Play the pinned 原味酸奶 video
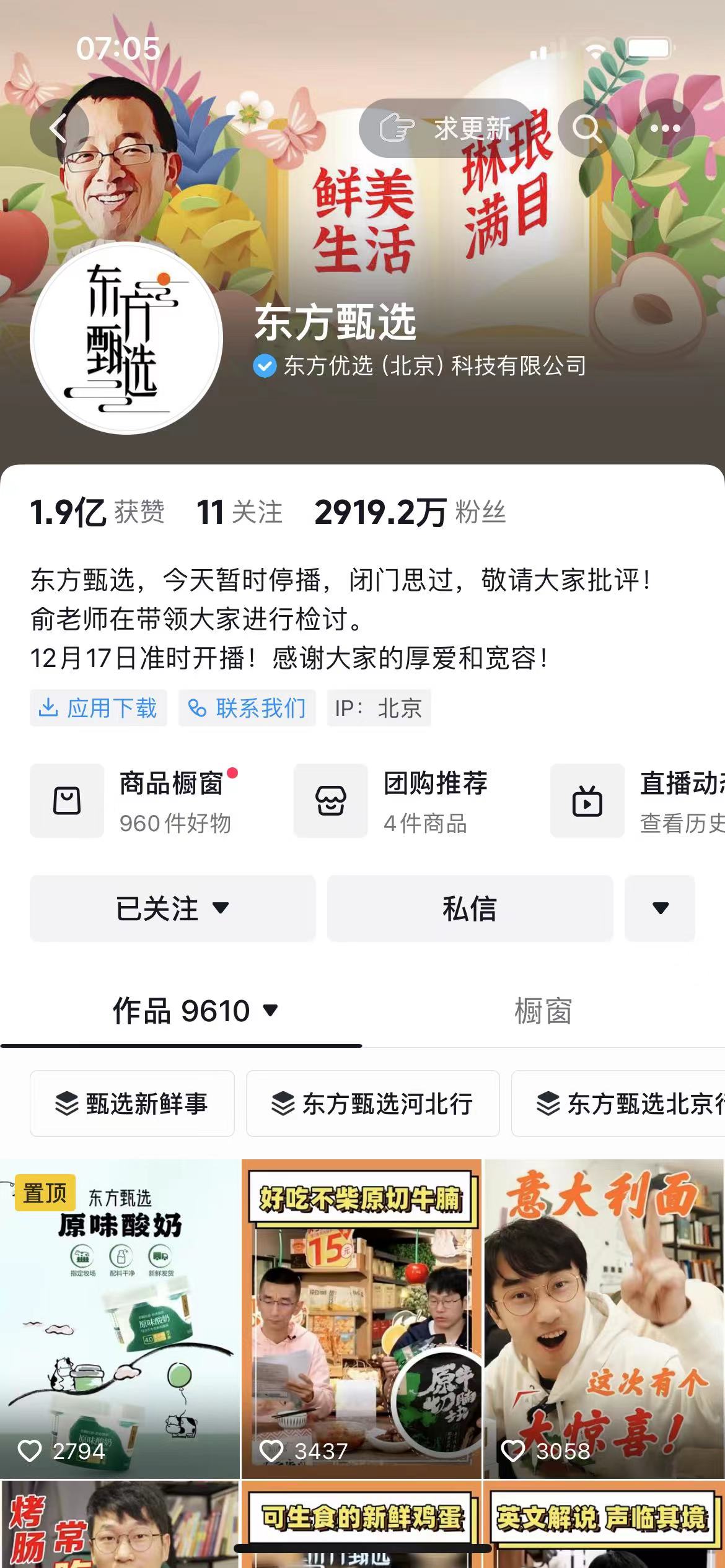 [120, 1319]
